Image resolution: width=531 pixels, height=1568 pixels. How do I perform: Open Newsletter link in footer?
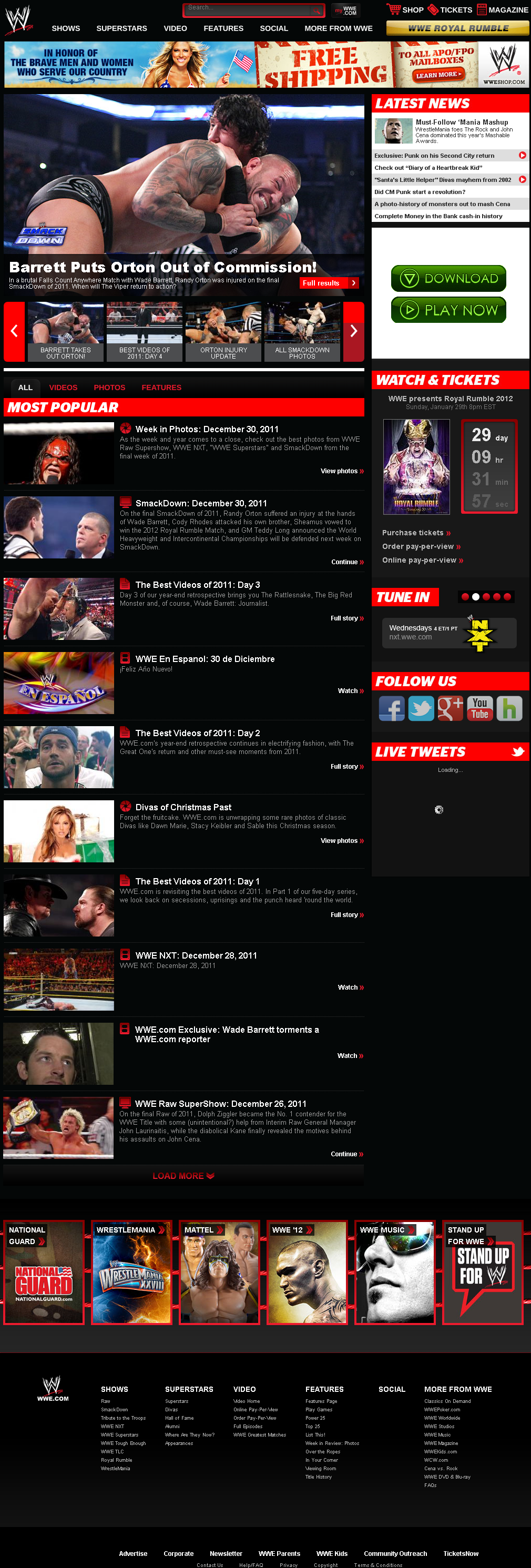tap(226, 1553)
